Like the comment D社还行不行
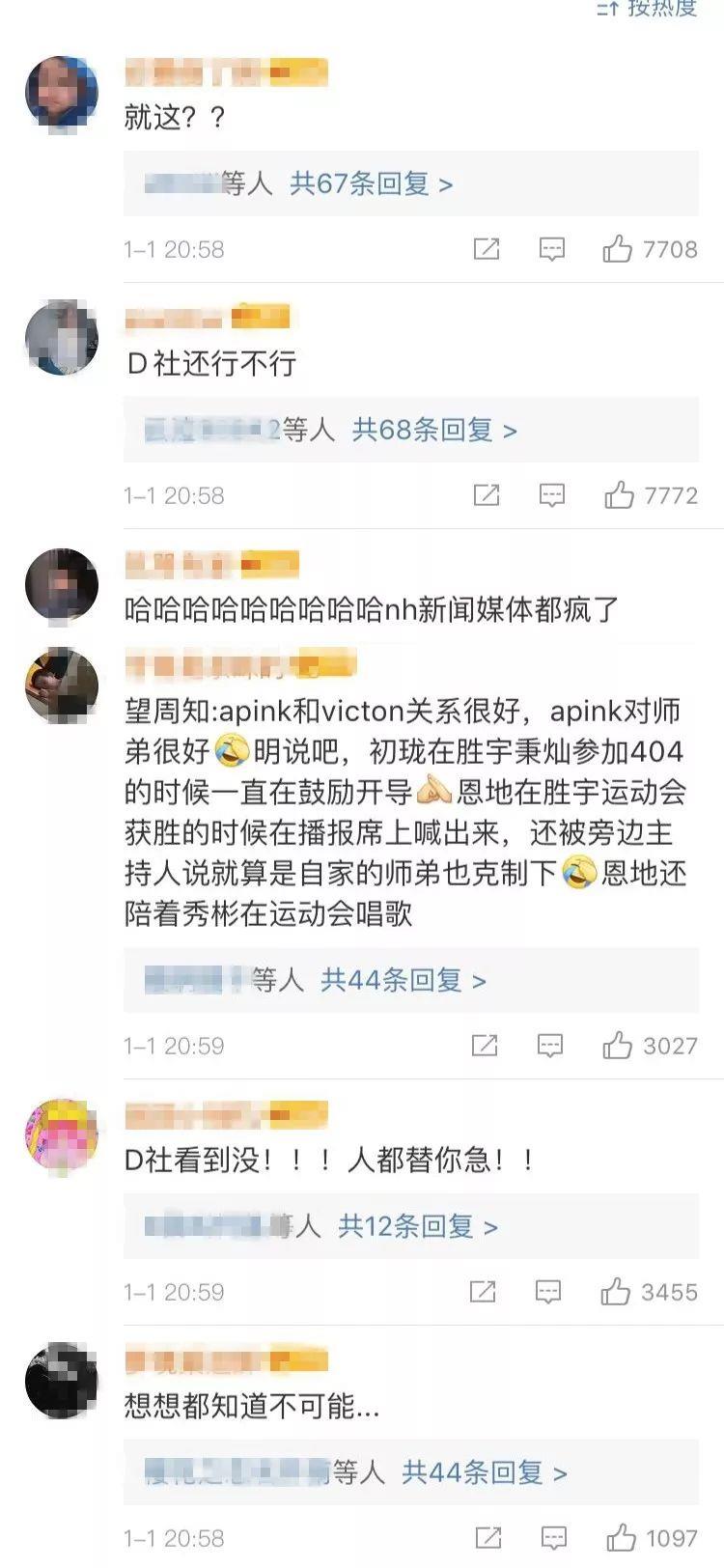724x1568 pixels. [x=619, y=495]
